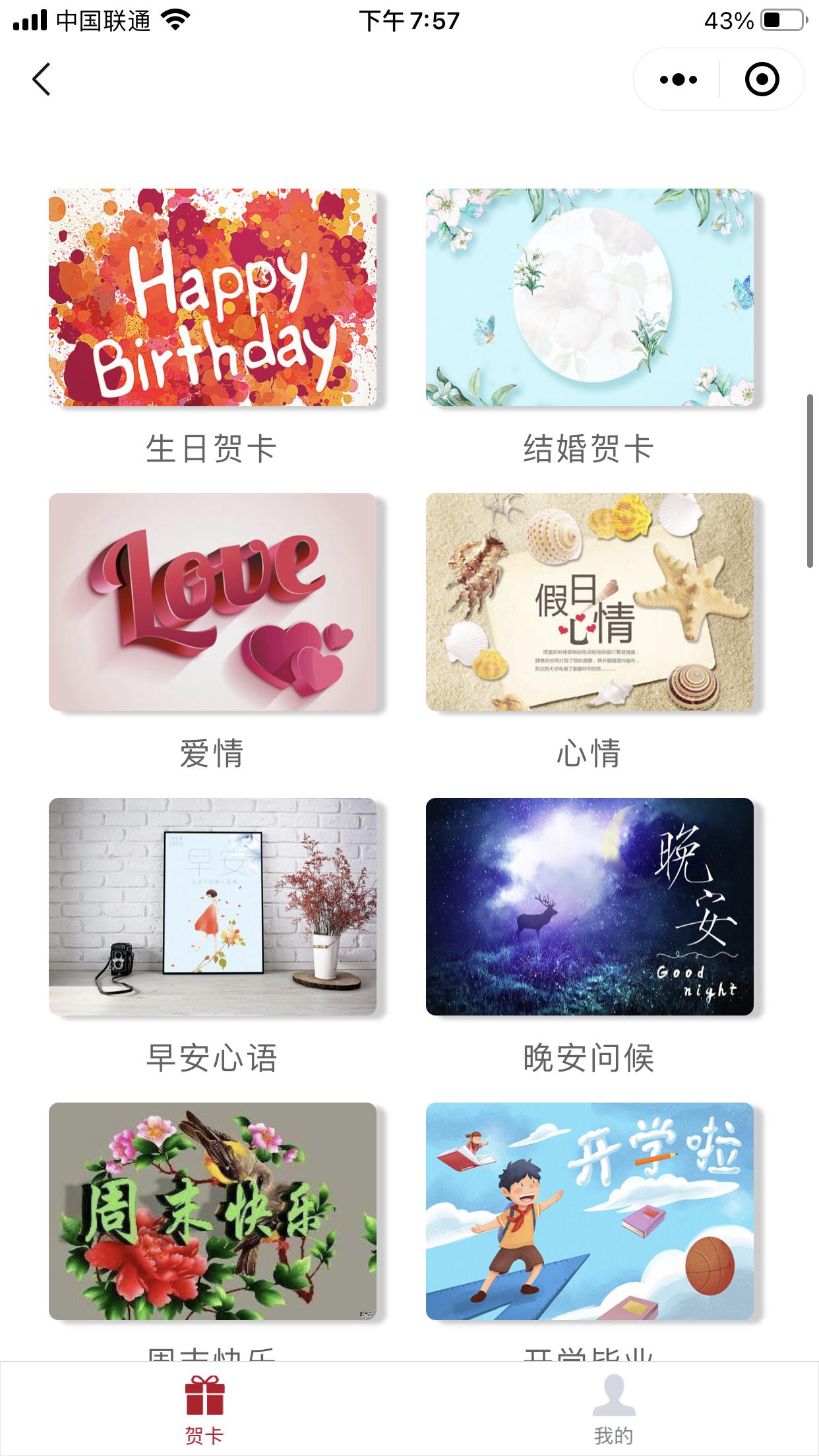Go back using the top-left arrow

pyautogui.click(x=42, y=80)
